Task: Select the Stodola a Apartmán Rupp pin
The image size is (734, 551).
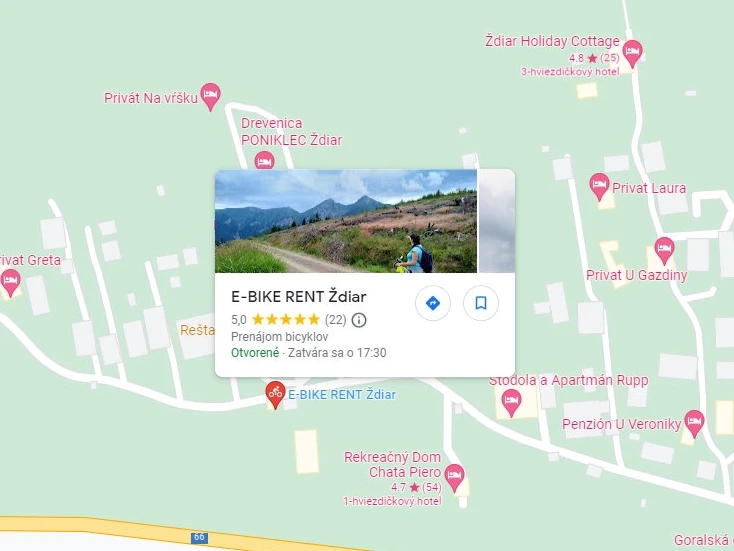Action: [511, 403]
